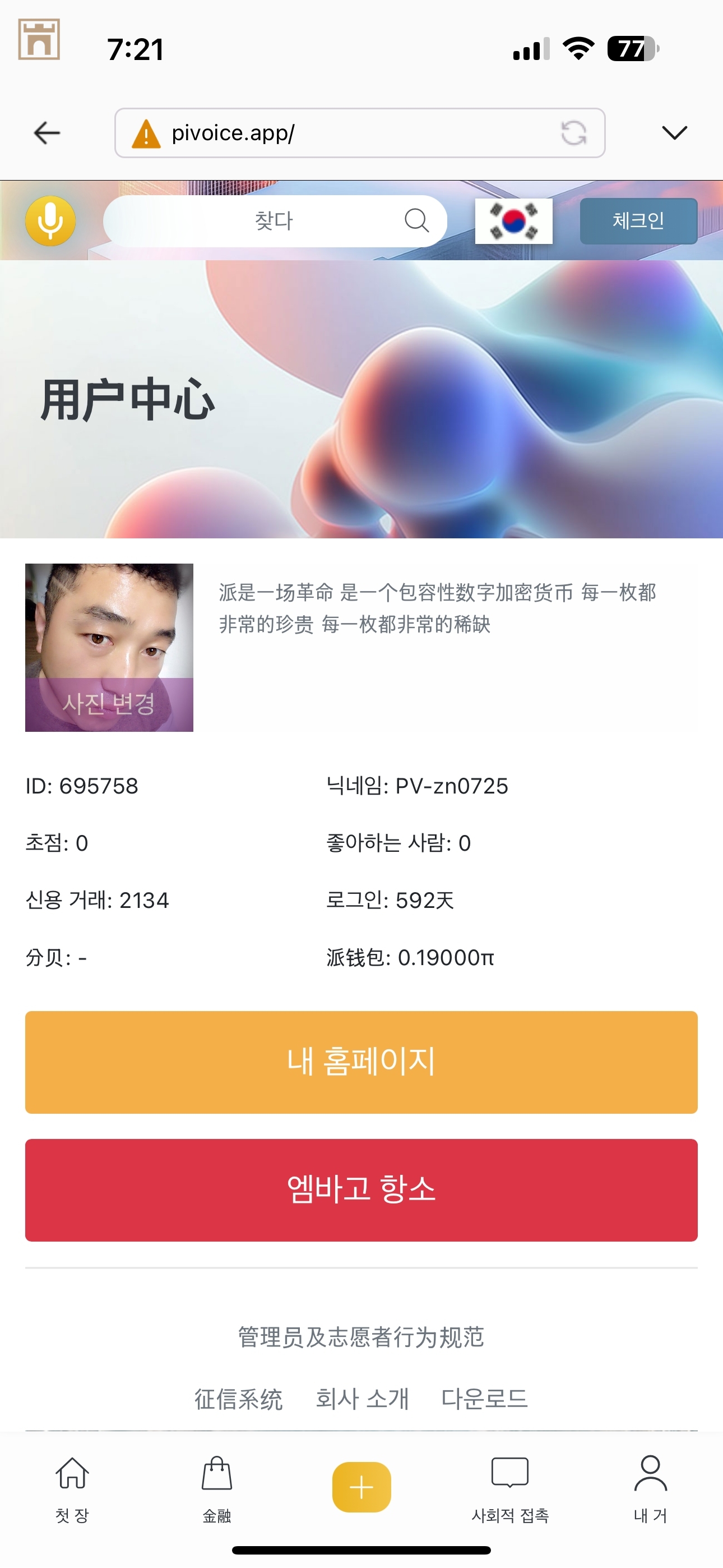
Task: Open the 다운로드 link
Action: point(484,1399)
